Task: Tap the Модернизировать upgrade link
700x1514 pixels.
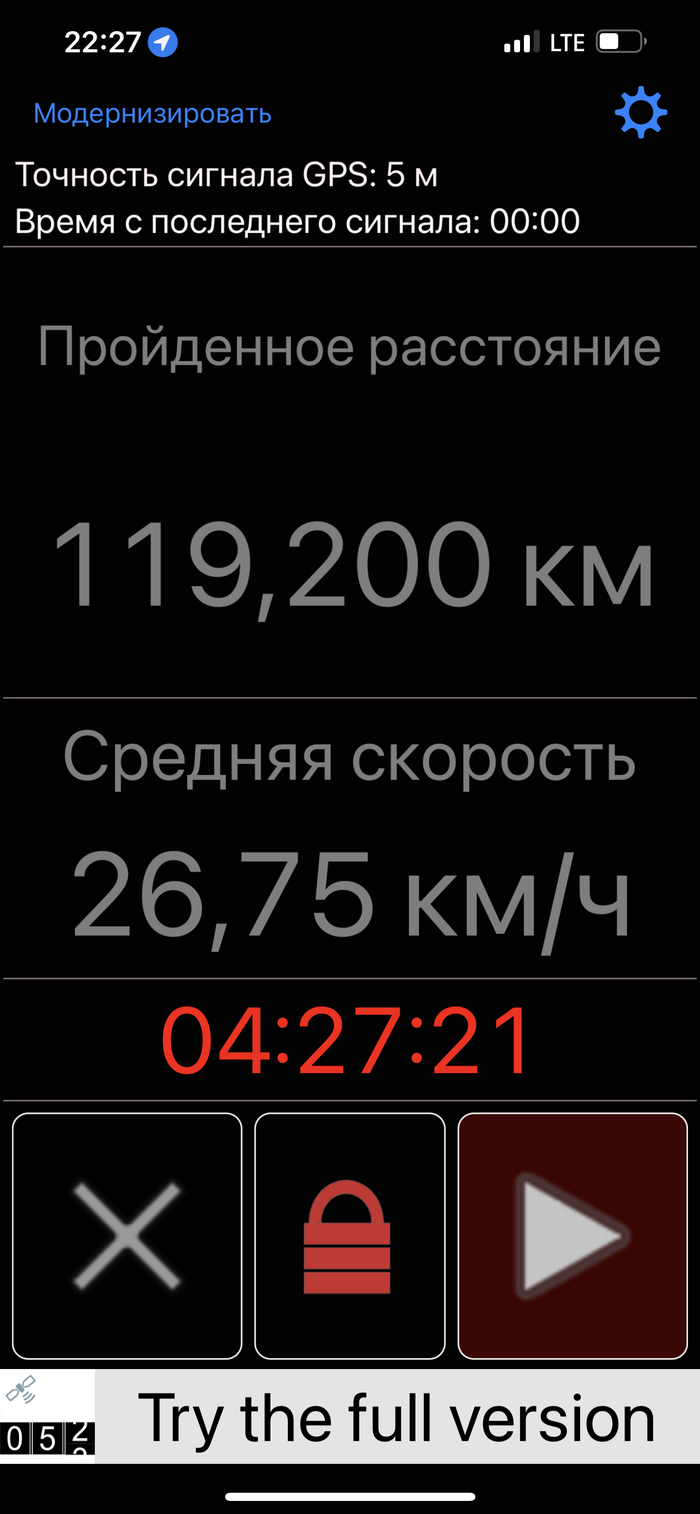Action: [x=152, y=113]
